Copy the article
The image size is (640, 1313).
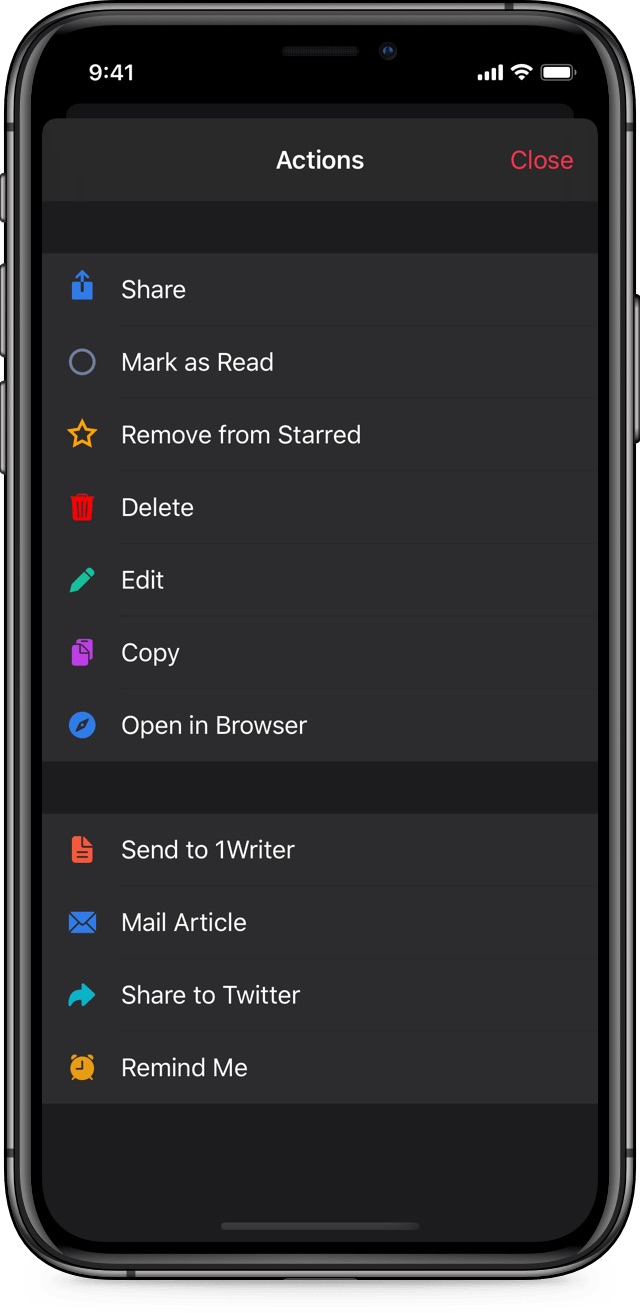point(150,653)
